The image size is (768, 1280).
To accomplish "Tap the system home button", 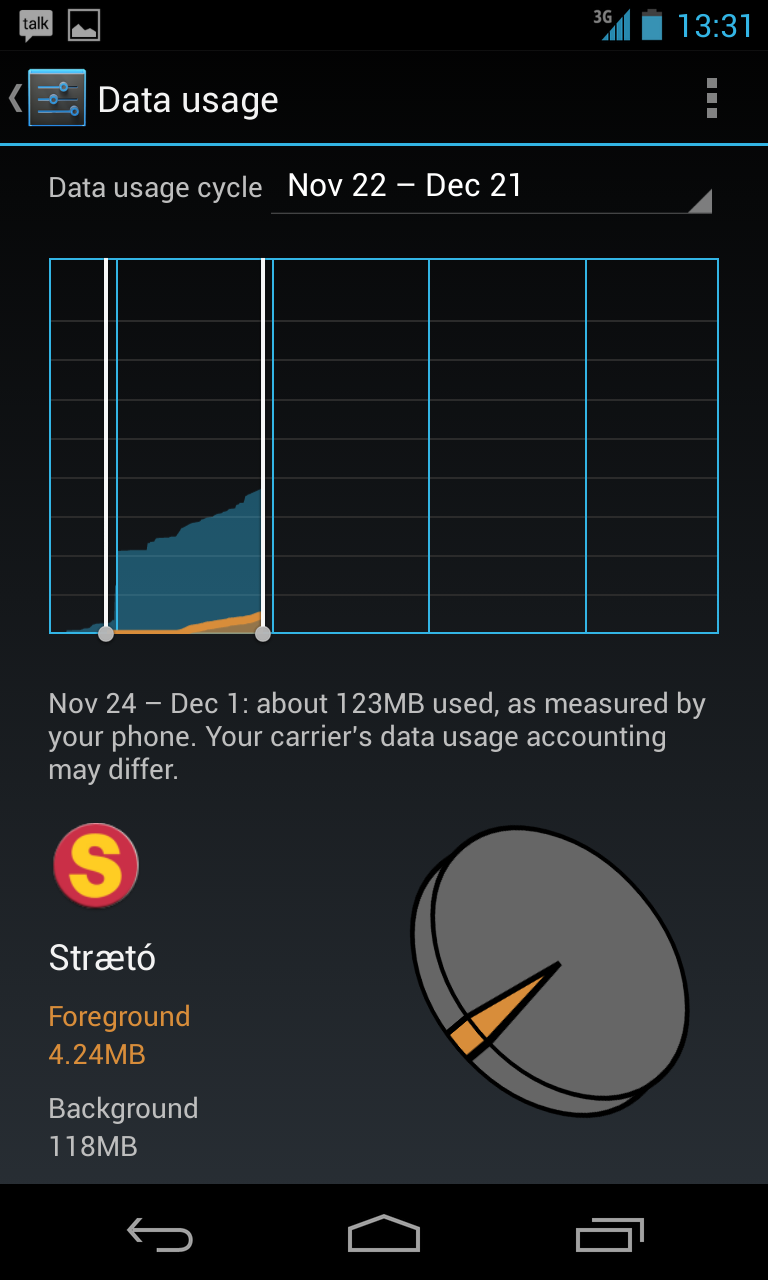I will point(383,1234).
